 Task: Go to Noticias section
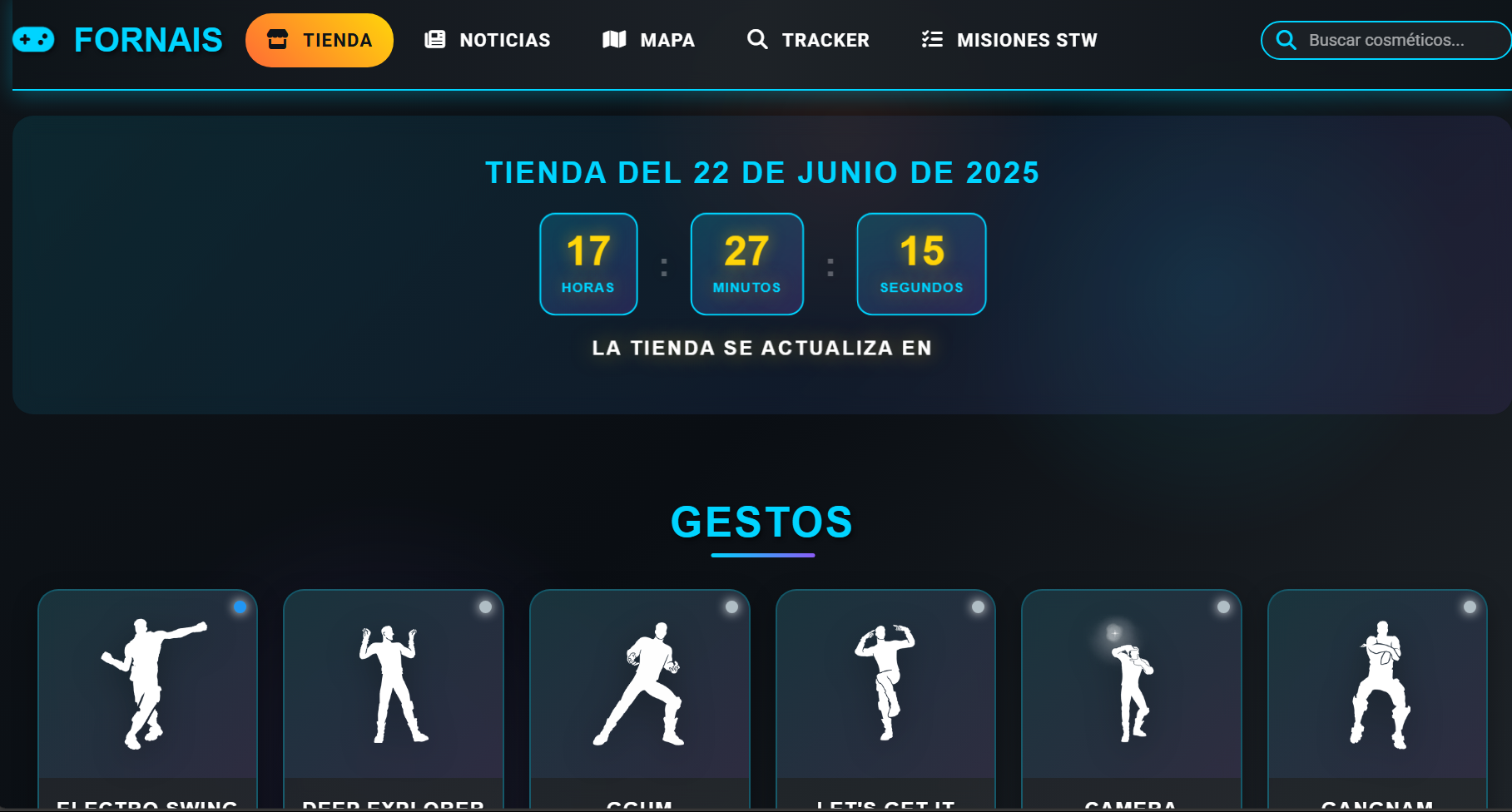pos(488,40)
